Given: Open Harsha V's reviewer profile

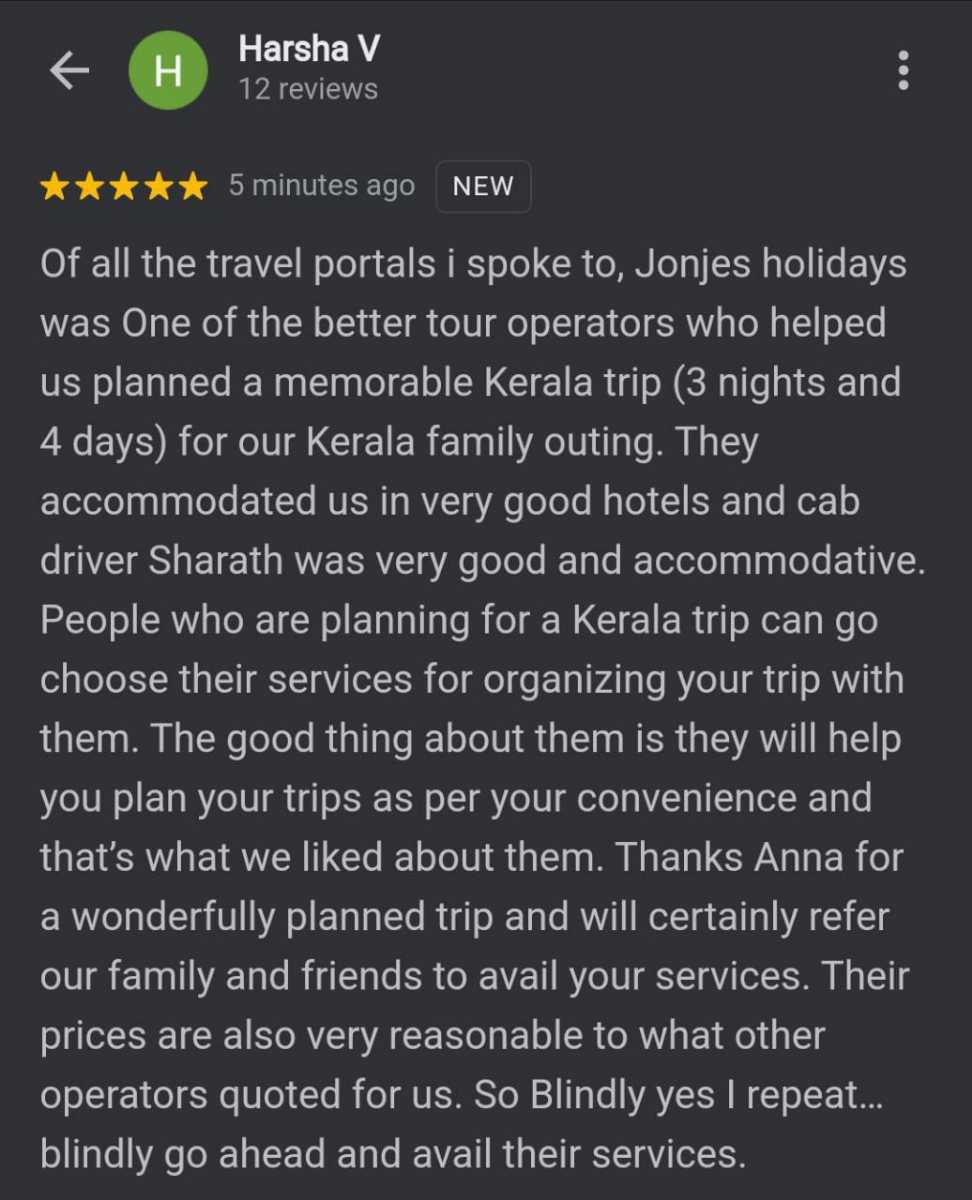Looking at the screenshot, I should point(308,50).
